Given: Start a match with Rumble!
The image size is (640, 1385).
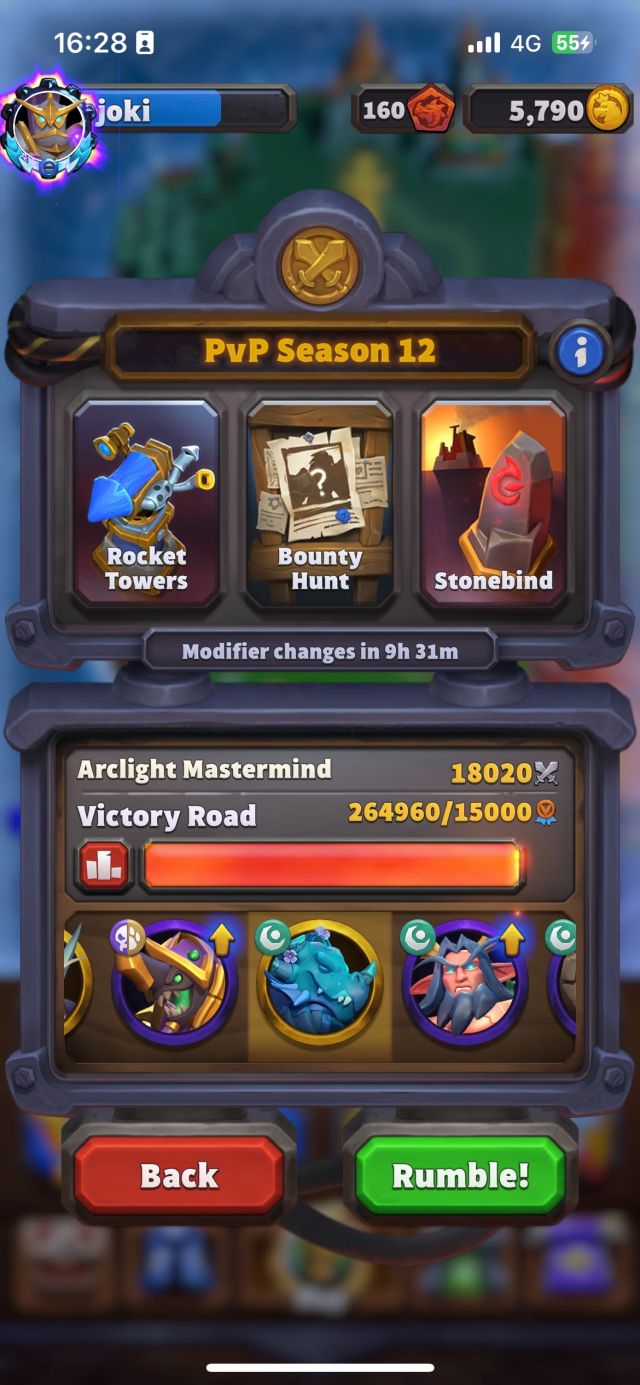Looking at the screenshot, I should tap(460, 1175).
